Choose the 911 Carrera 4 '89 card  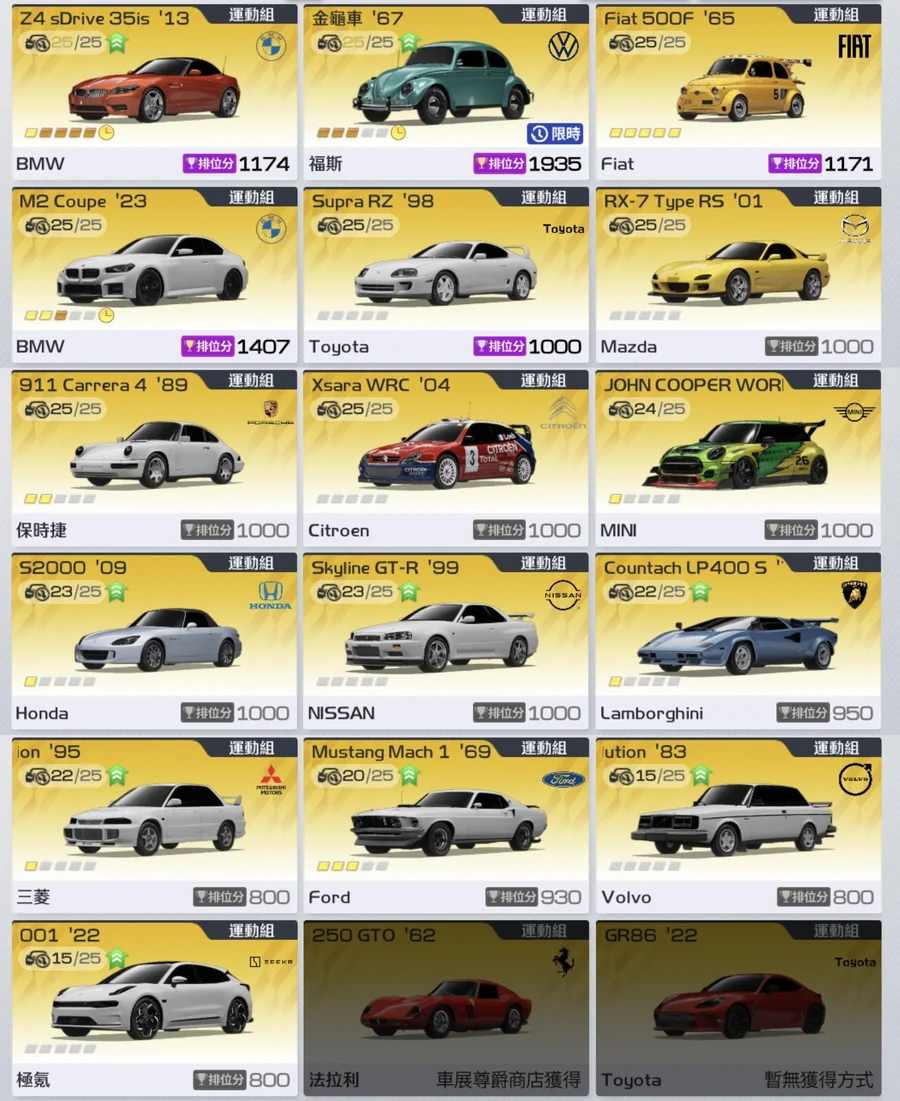pyautogui.click(x=154, y=456)
